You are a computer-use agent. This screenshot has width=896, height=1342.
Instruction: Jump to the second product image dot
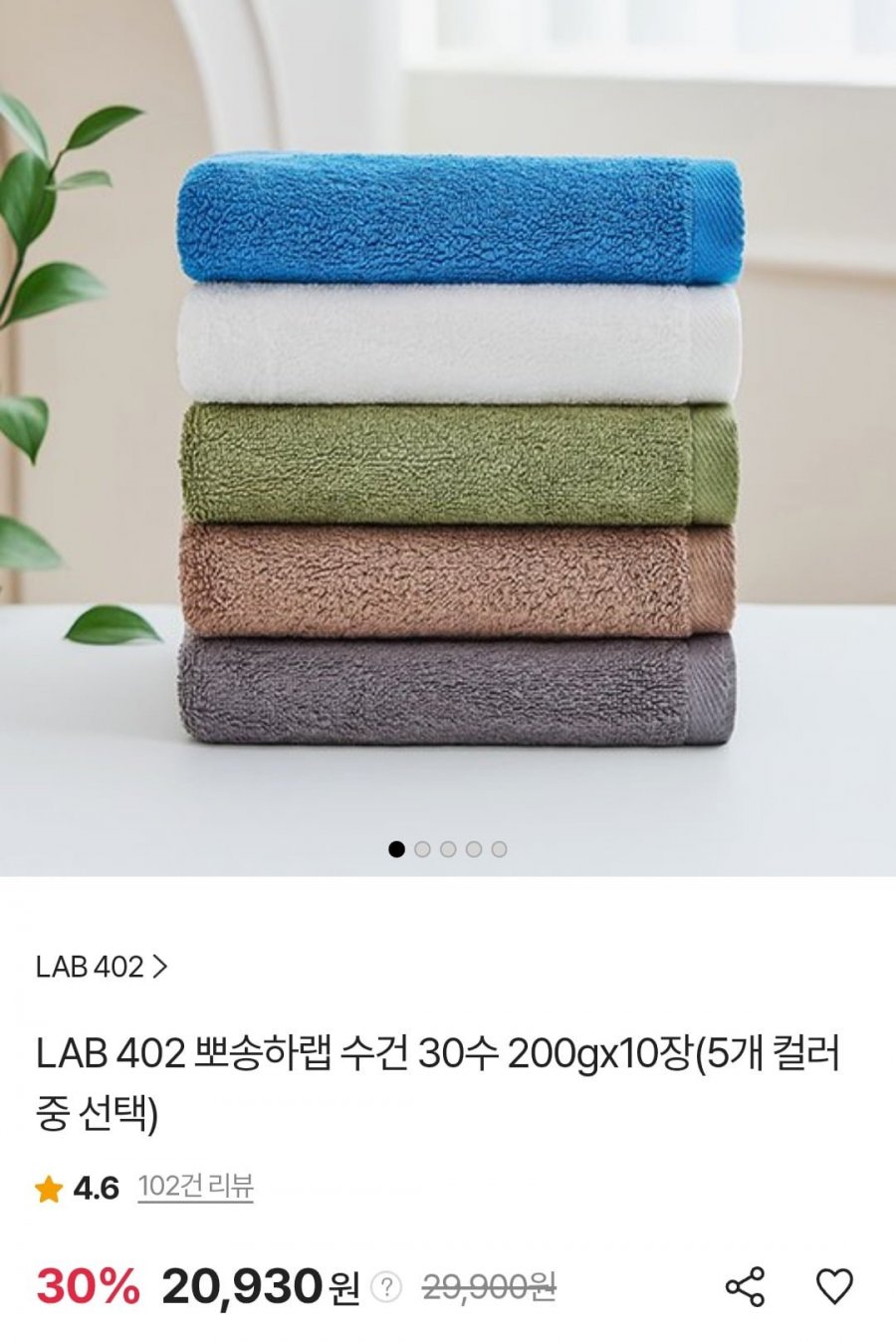coord(422,849)
